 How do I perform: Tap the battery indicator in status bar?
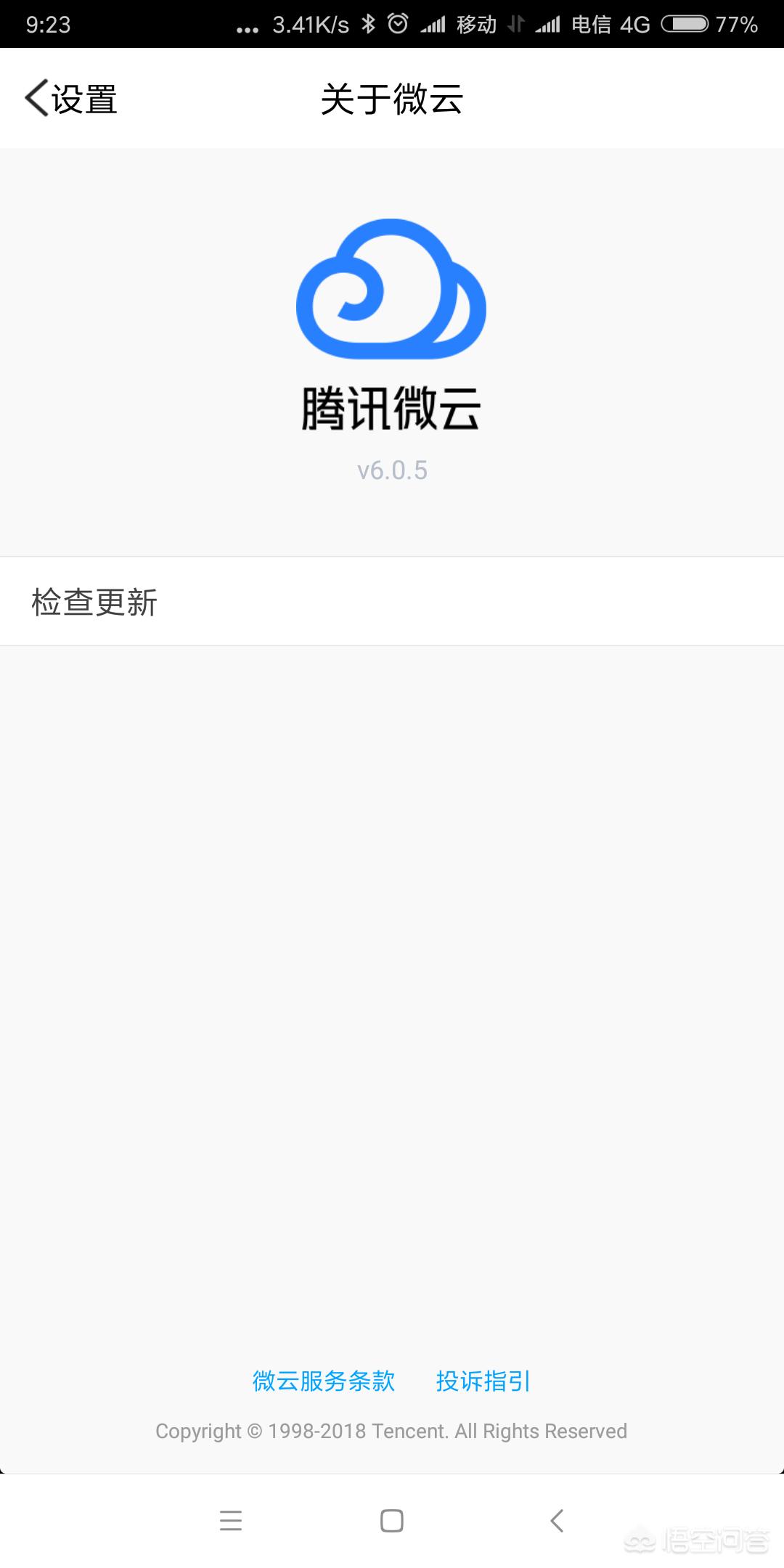click(686, 23)
